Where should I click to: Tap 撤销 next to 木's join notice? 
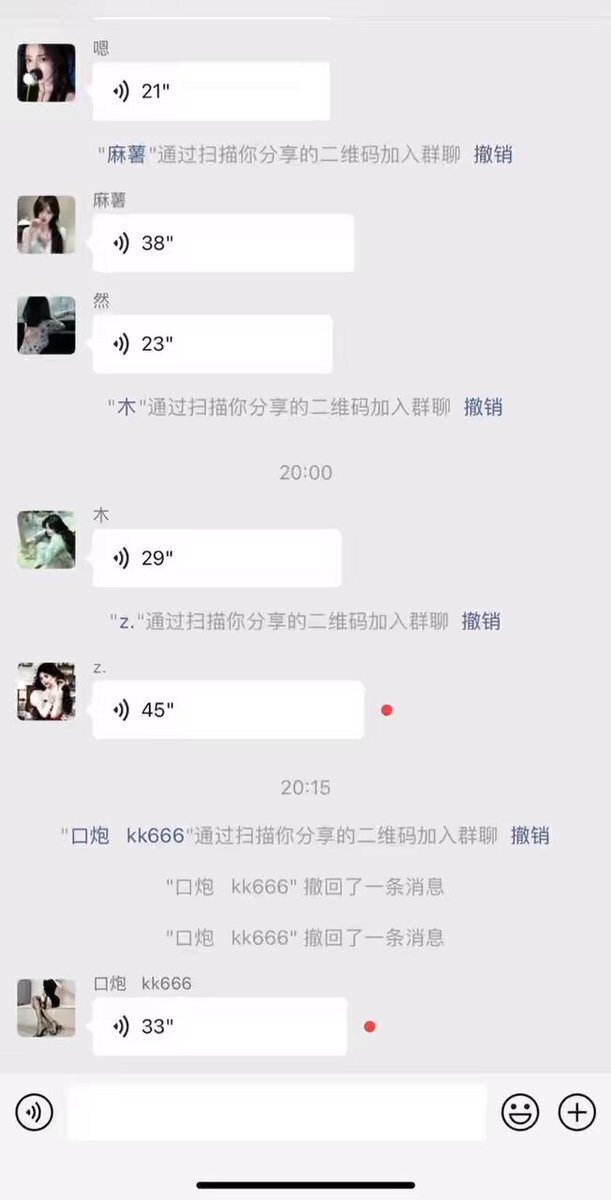483,407
